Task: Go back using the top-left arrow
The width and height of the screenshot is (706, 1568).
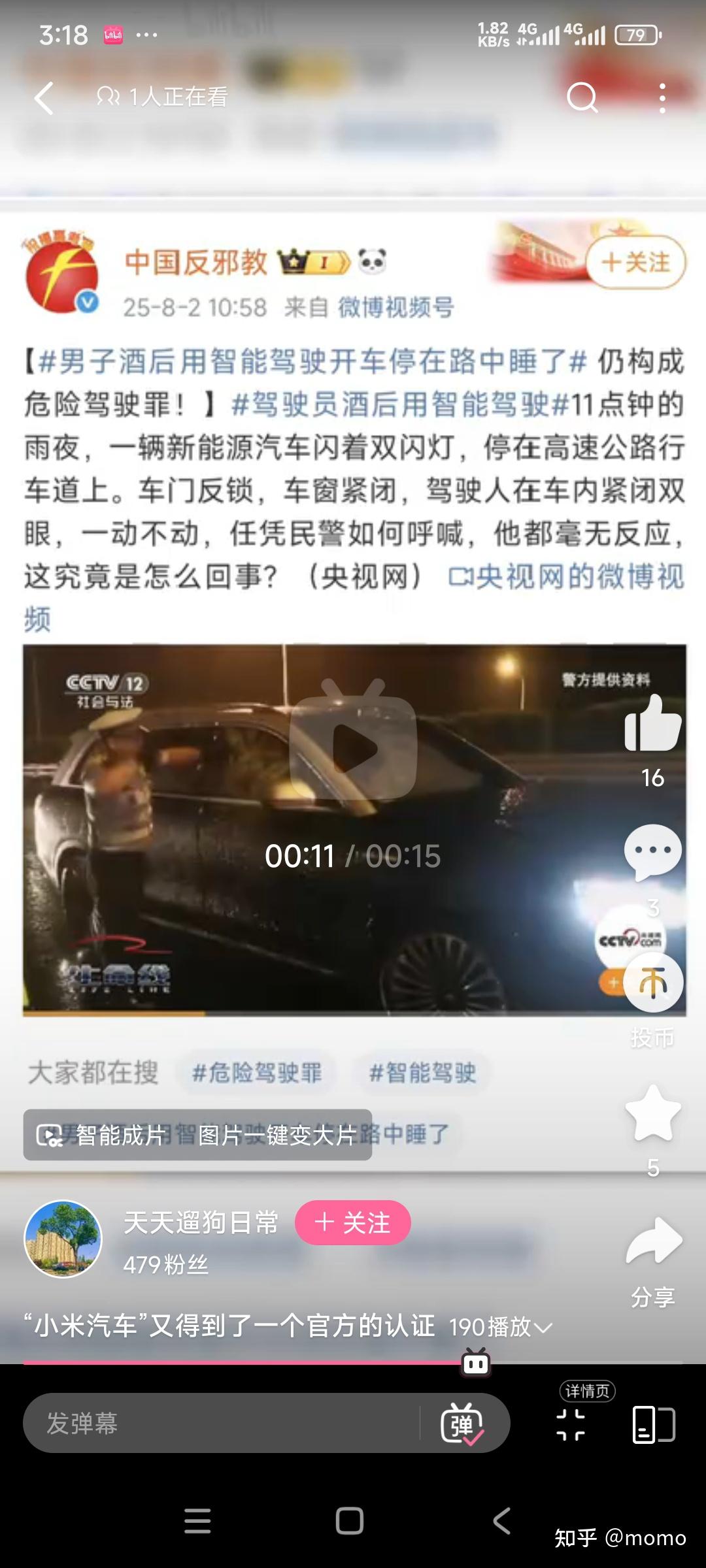Action: pyautogui.click(x=44, y=98)
